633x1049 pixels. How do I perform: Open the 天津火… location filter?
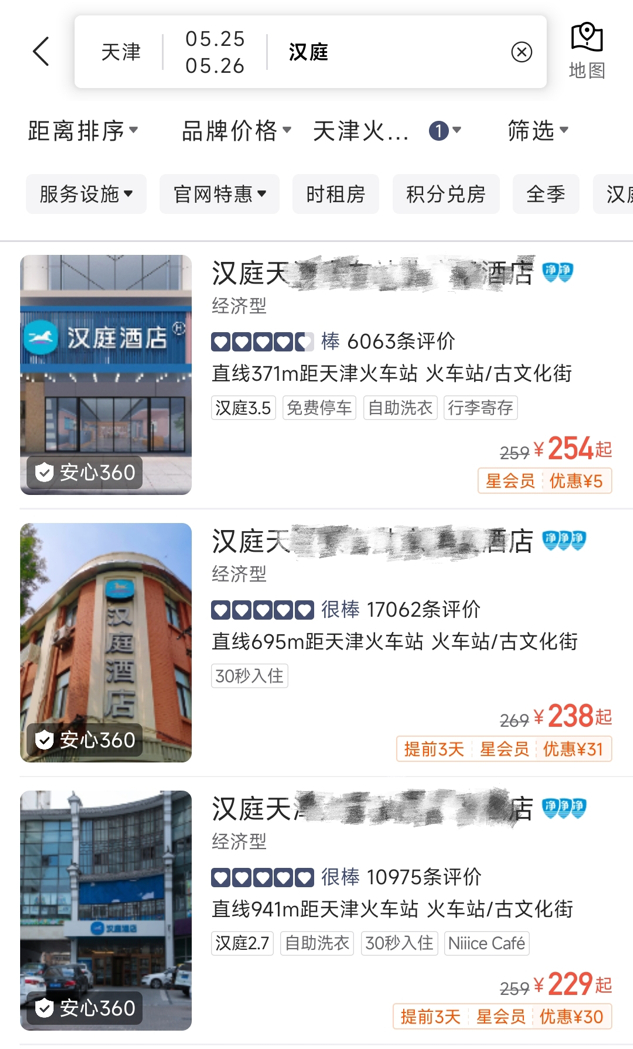pos(385,131)
